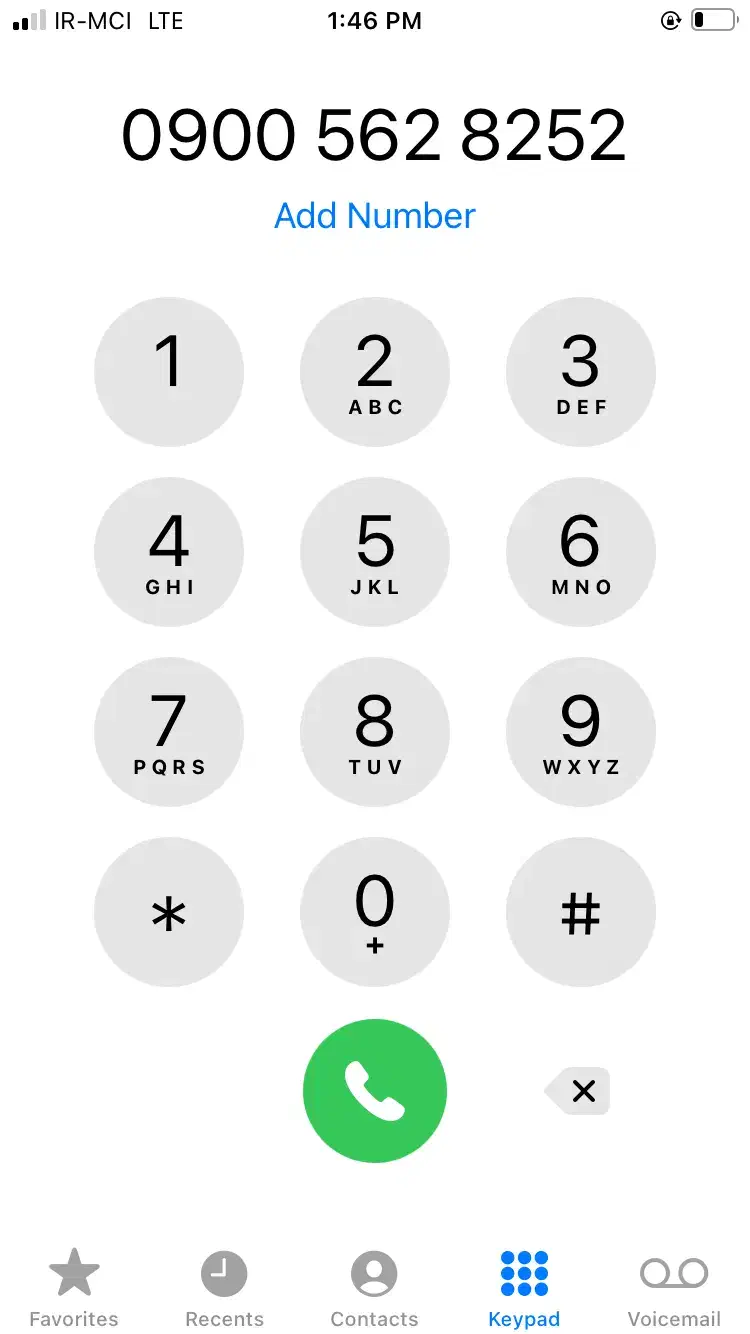The image size is (750, 1334).
Task: Call the dialed number with green button
Action: point(375,1091)
